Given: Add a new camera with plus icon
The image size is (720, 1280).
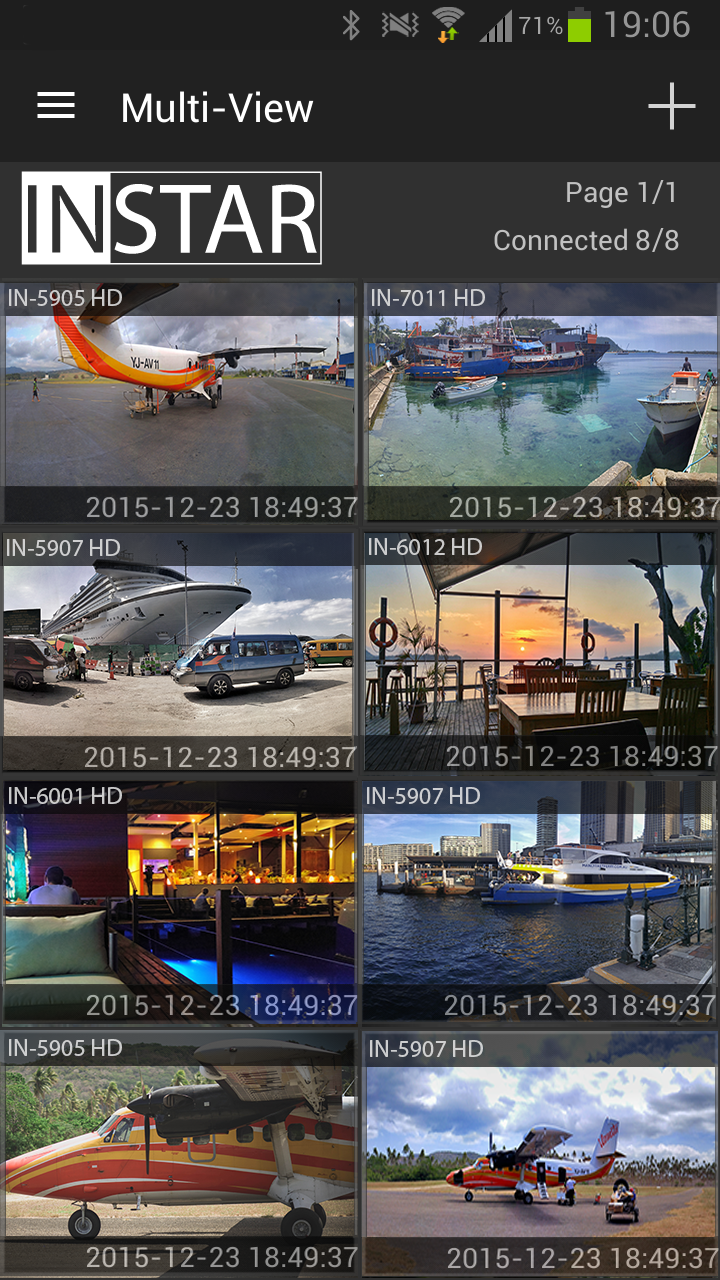Looking at the screenshot, I should tap(671, 107).
